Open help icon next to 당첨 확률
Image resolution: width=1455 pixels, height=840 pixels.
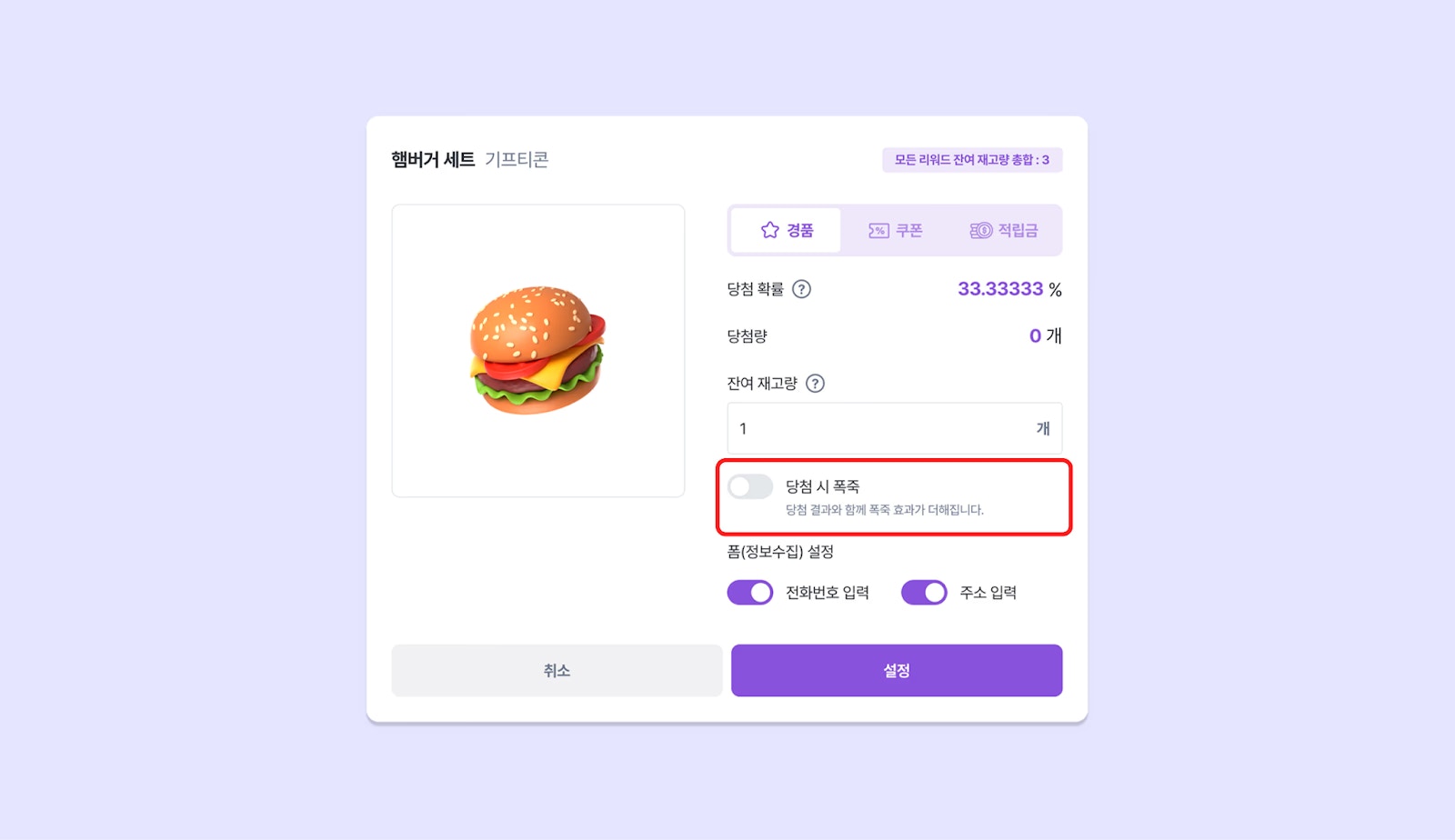(801, 289)
